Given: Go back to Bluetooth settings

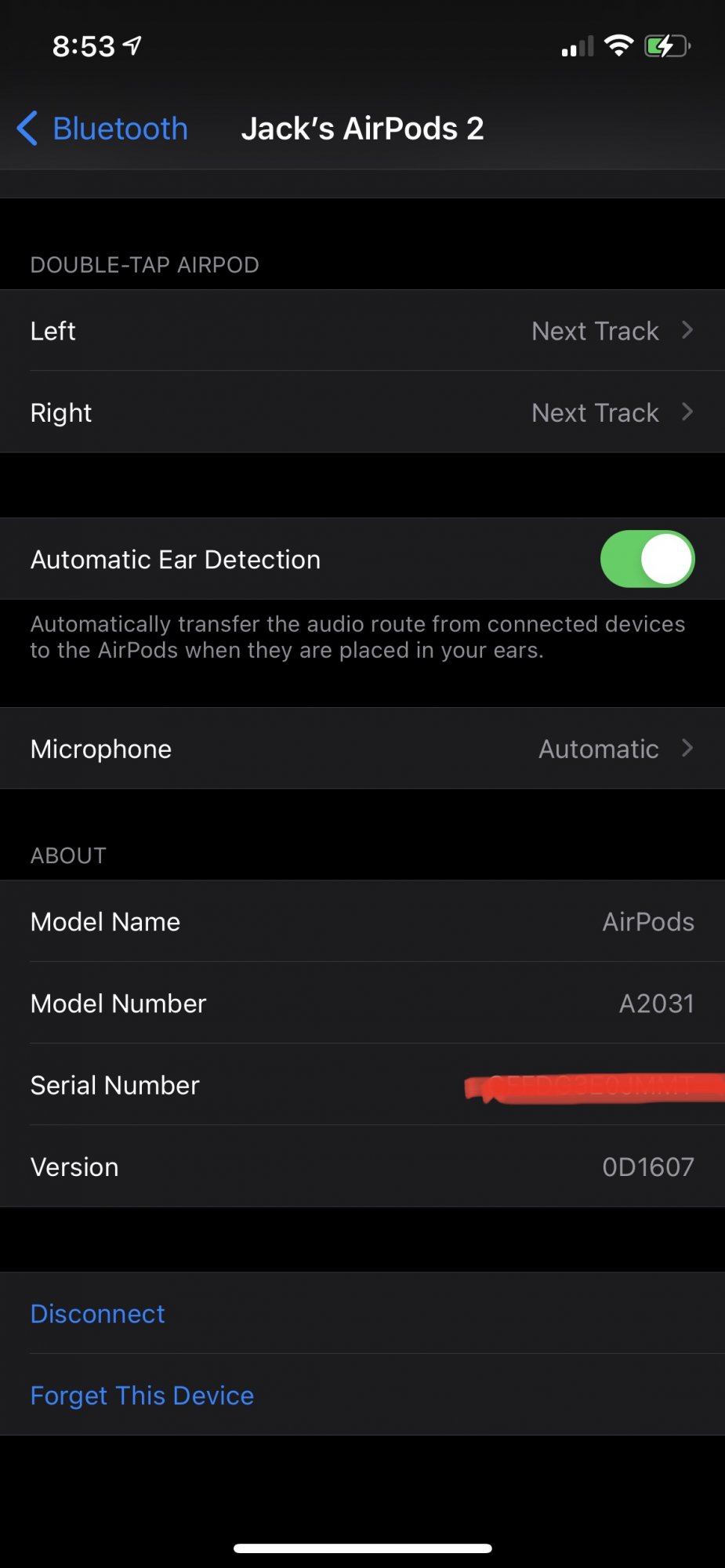Looking at the screenshot, I should [103, 129].
